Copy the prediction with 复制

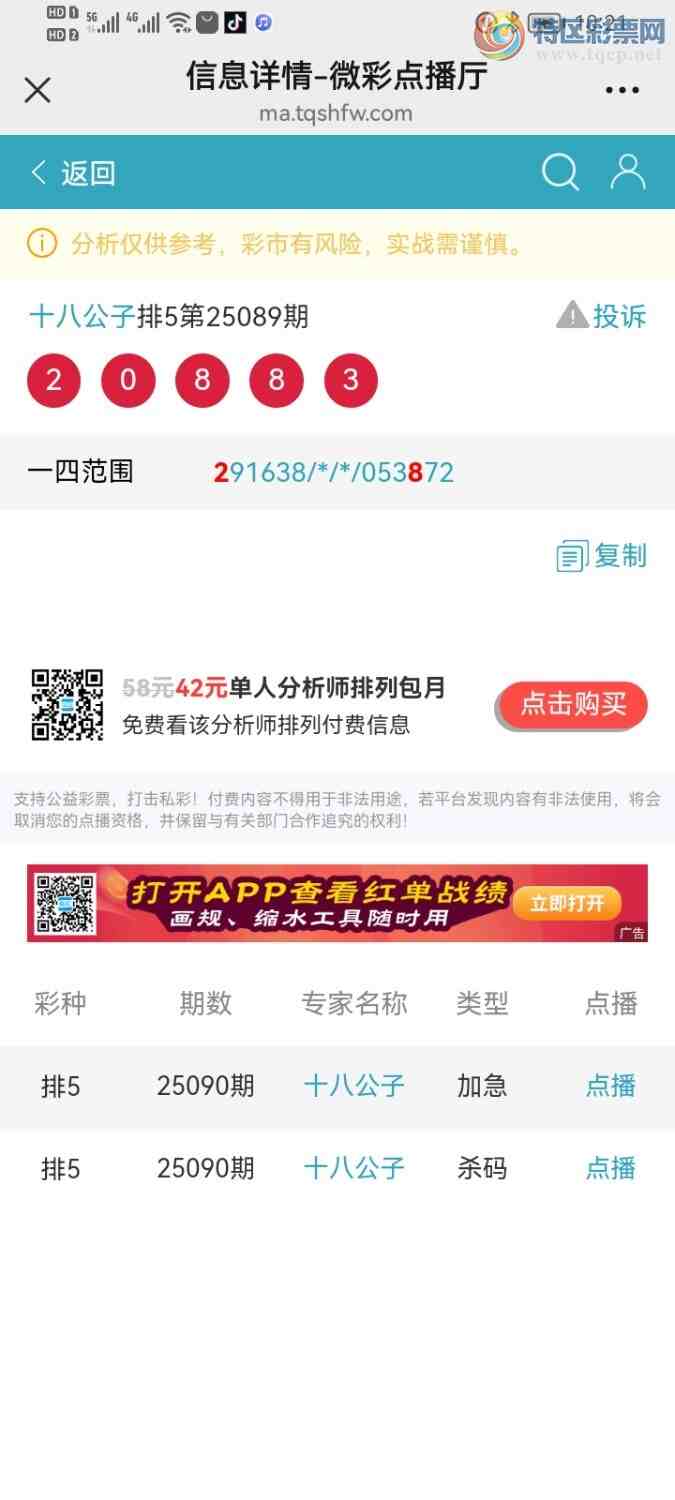click(603, 556)
